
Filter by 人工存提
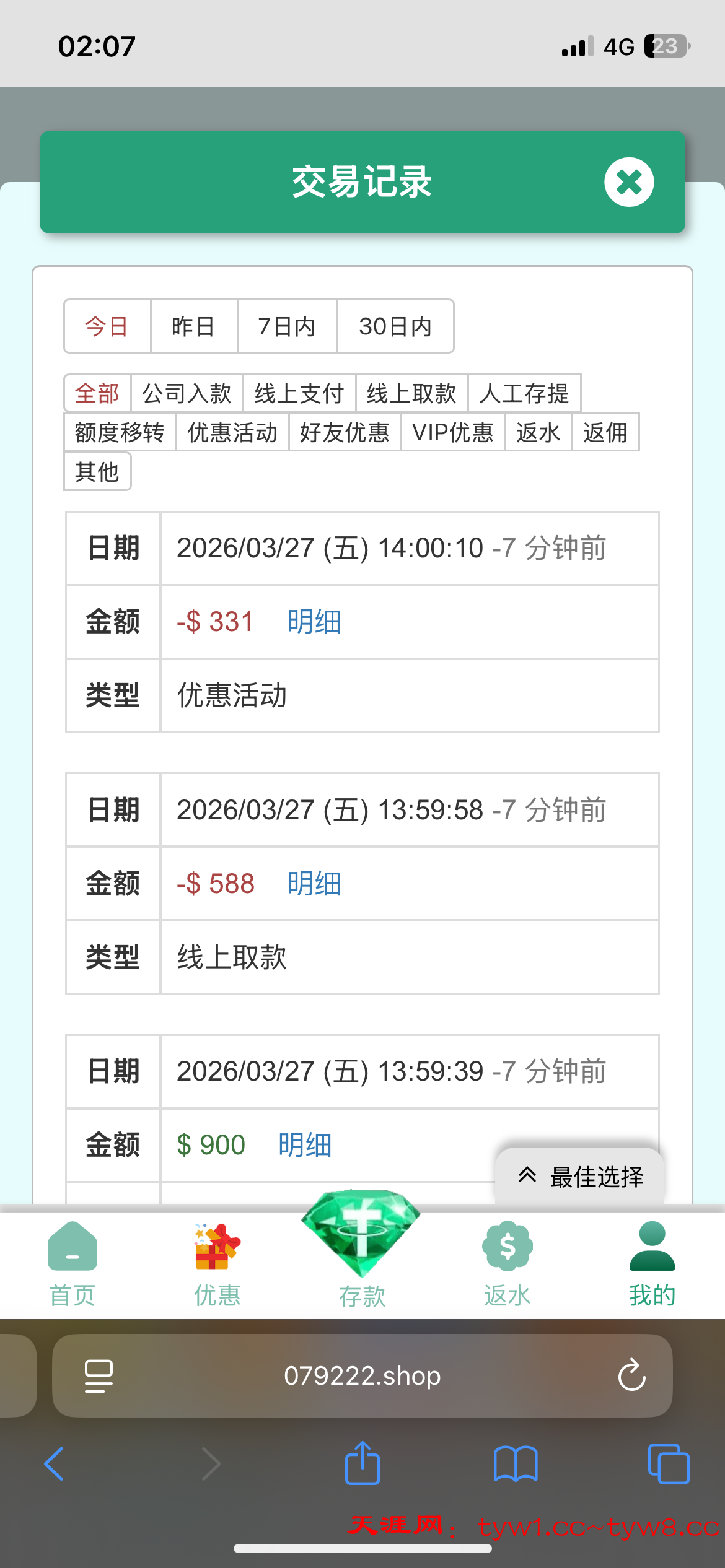(x=524, y=393)
